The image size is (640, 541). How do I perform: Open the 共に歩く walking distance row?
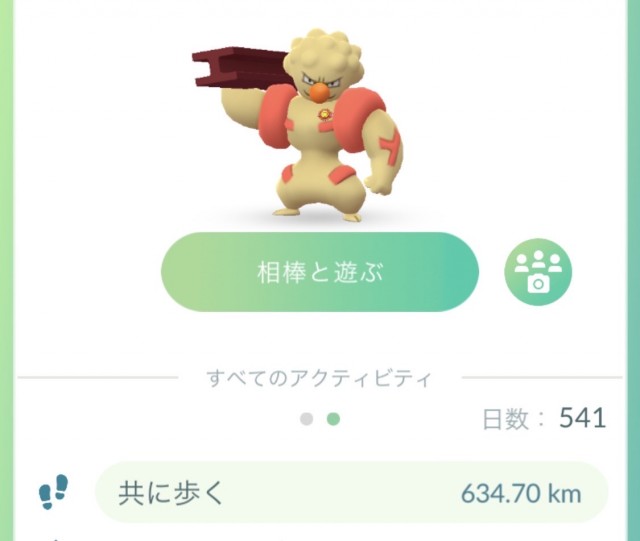[350, 493]
